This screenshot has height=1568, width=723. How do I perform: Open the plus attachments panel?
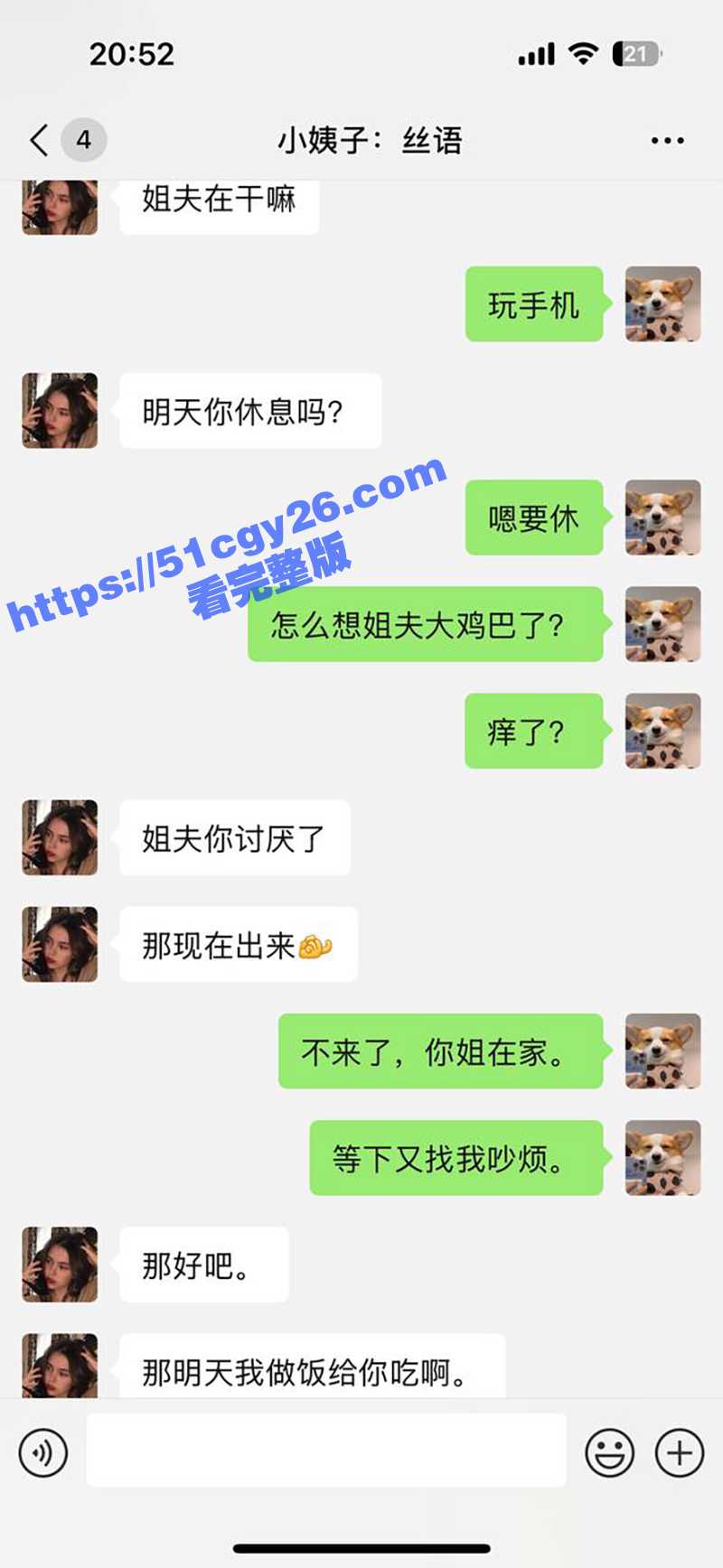[x=680, y=1453]
